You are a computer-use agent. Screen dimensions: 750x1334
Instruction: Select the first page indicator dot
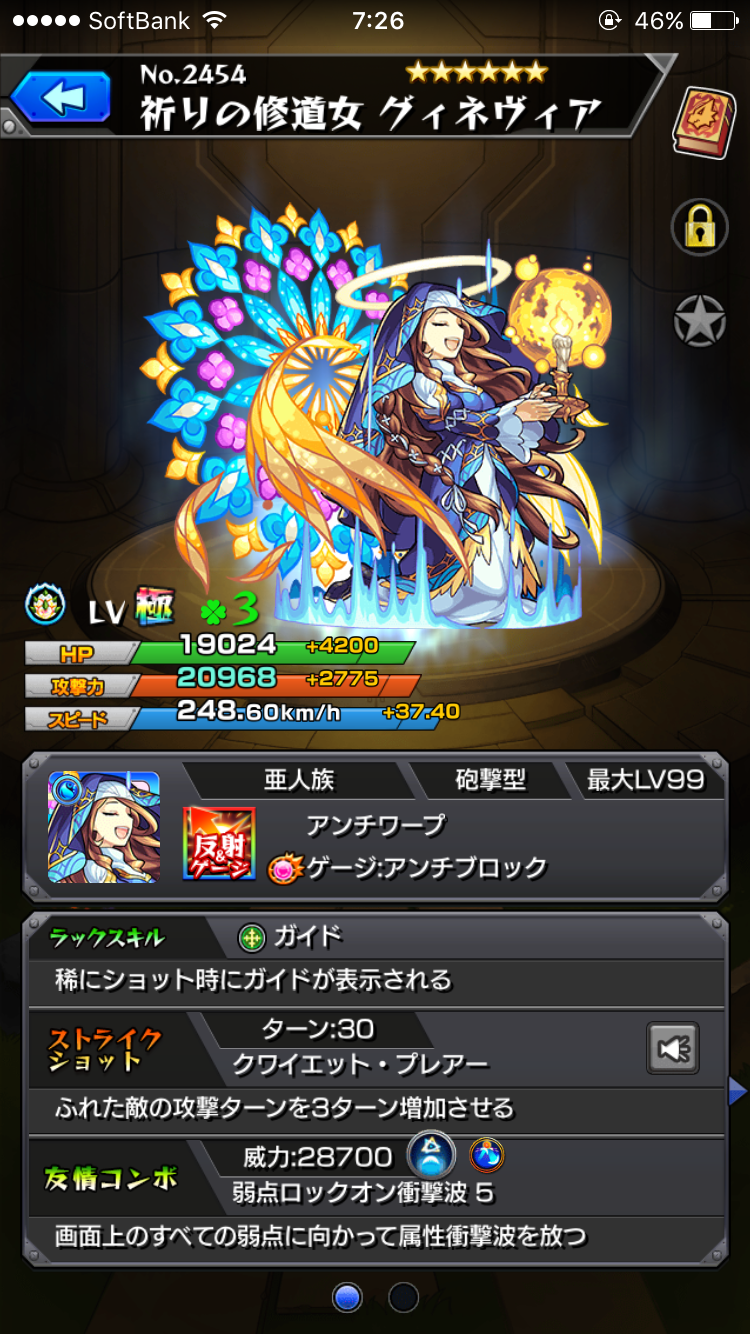click(347, 1297)
